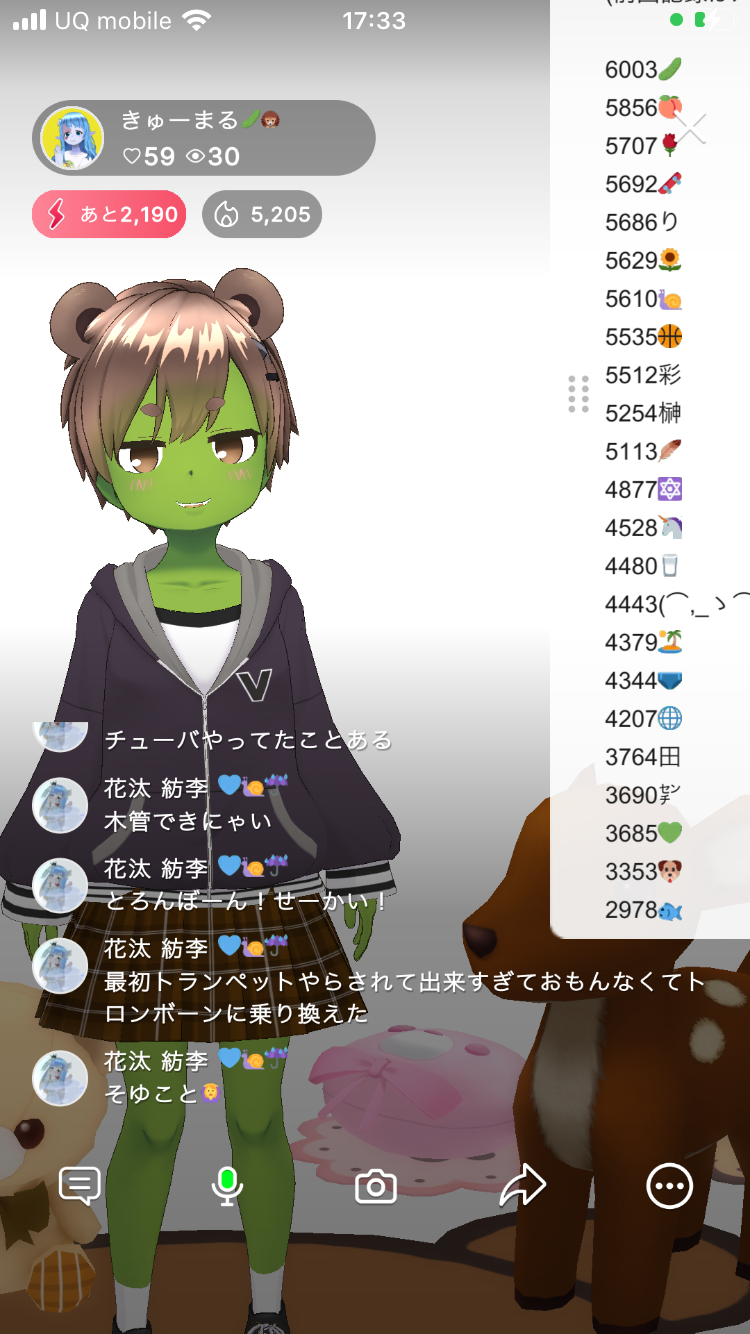The width and height of the screenshot is (750, 1334).
Task: Open 花汰 紡李's avatar beside とろんぼーん comment
Action: click(x=60, y=885)
